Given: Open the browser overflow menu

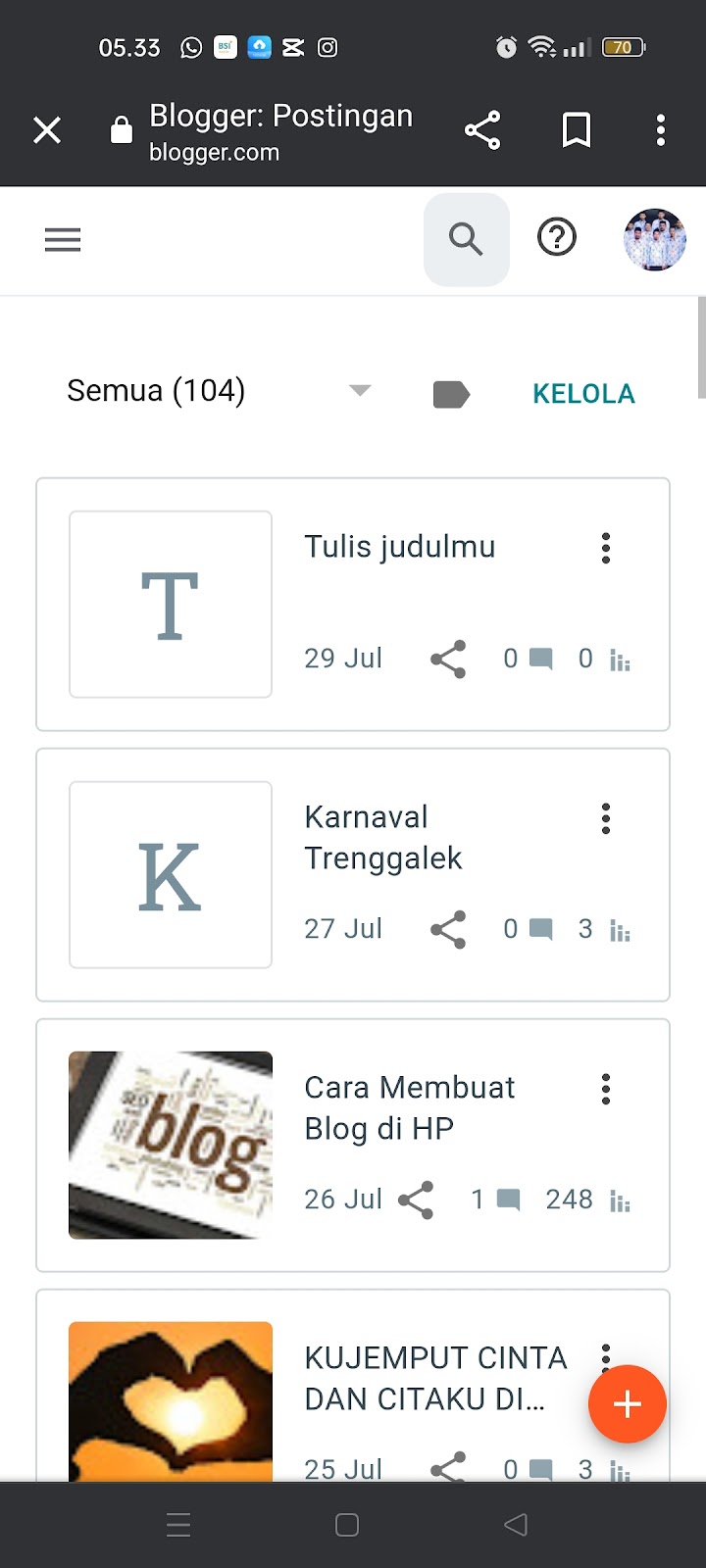Looking at the screenshot, I should 660,130.
